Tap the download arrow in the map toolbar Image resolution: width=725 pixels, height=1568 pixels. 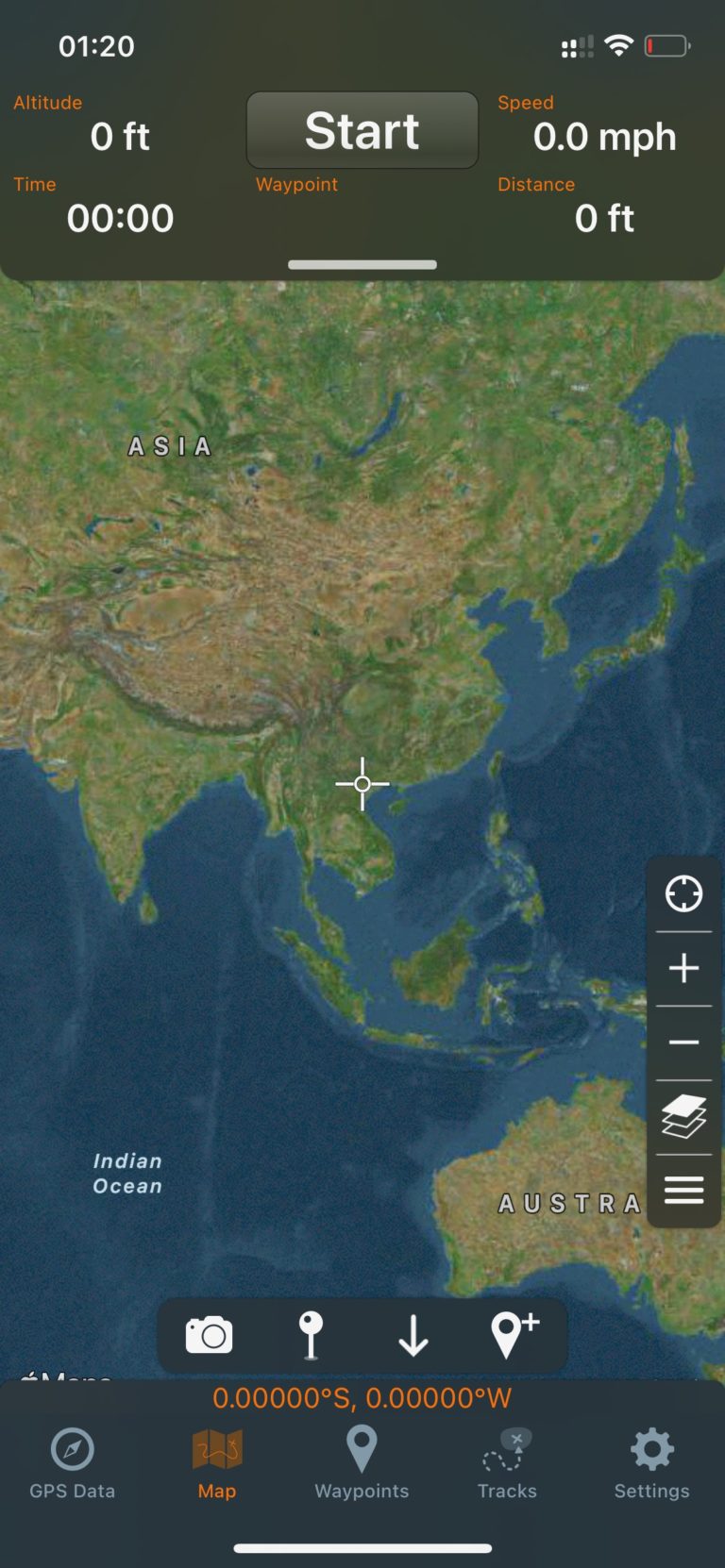(413, 1334)
